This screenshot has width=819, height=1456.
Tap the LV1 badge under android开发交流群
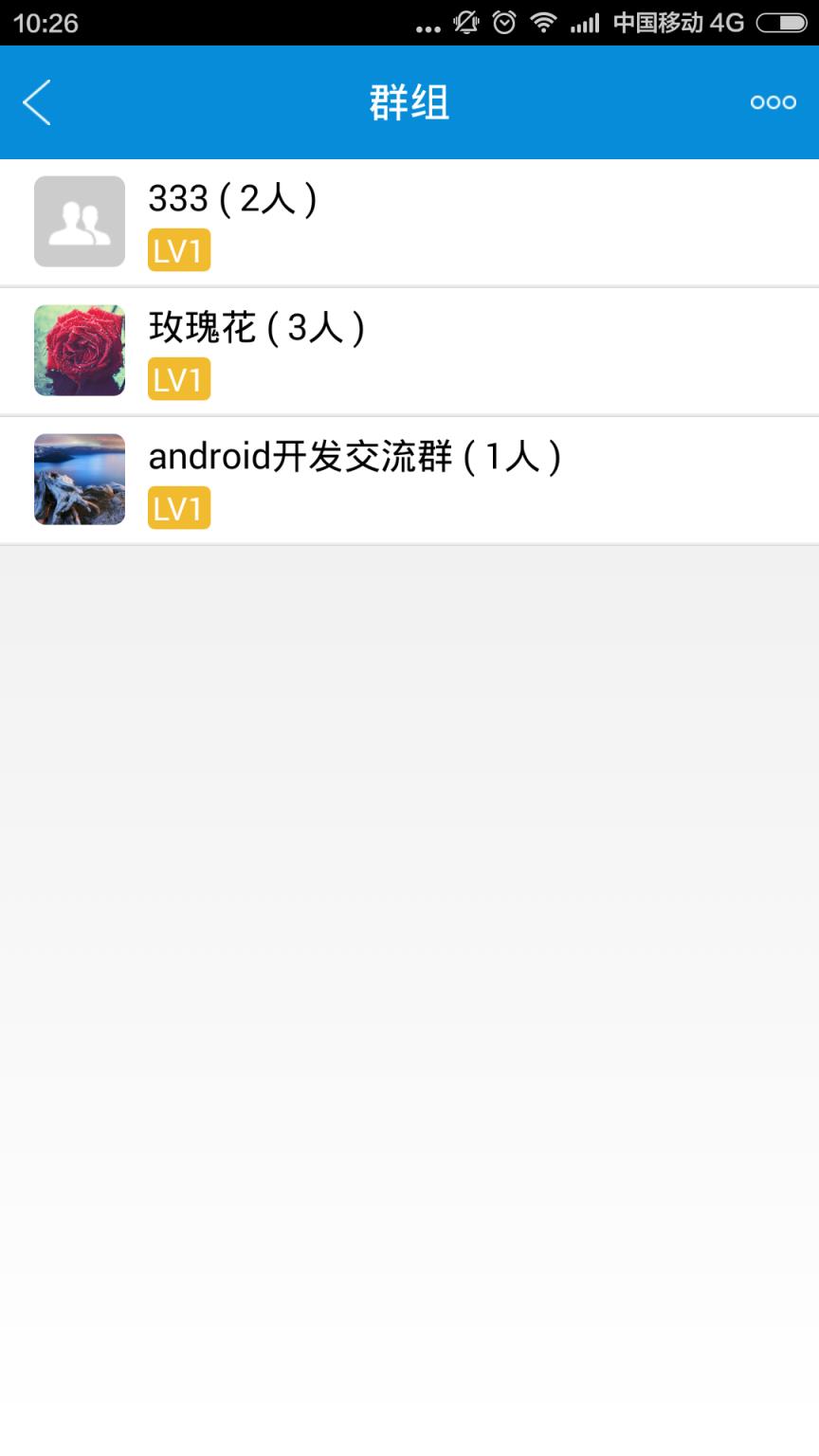178,508
